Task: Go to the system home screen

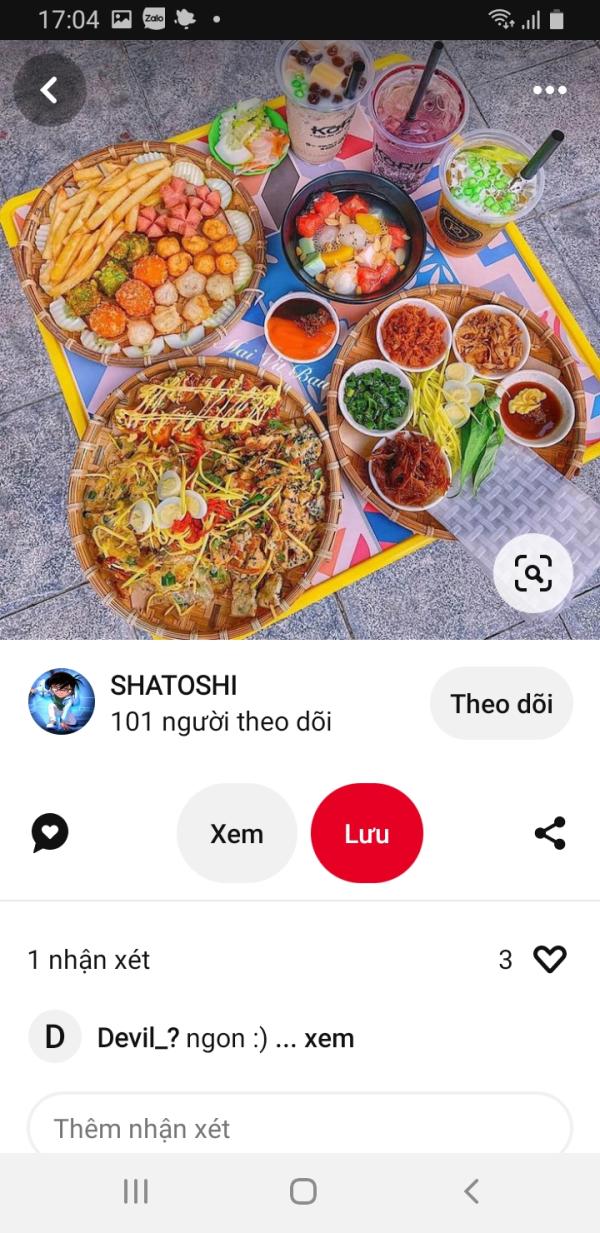Action: [302, 1190]
